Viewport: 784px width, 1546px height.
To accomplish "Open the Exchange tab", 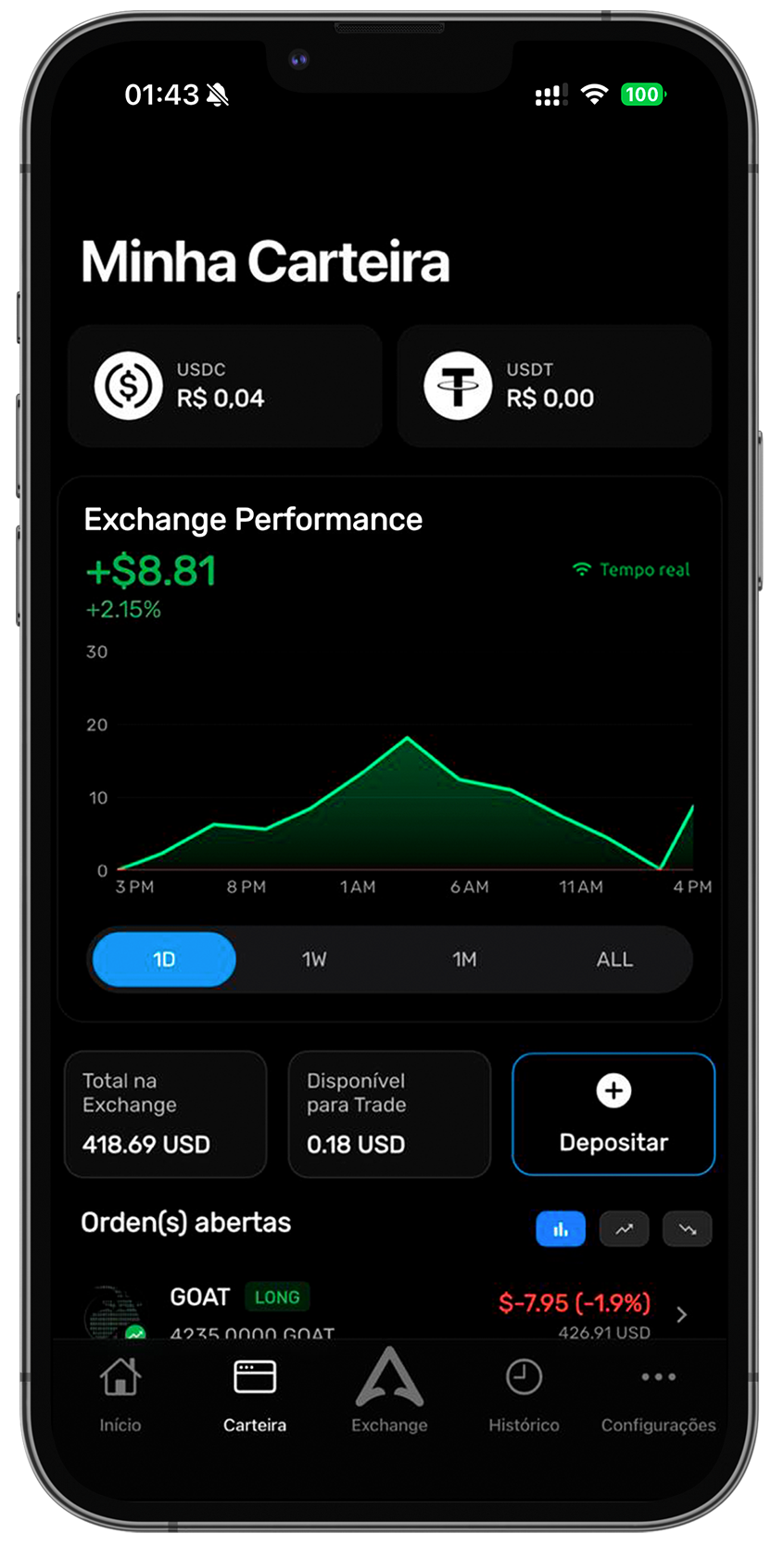I will 389,1390.
